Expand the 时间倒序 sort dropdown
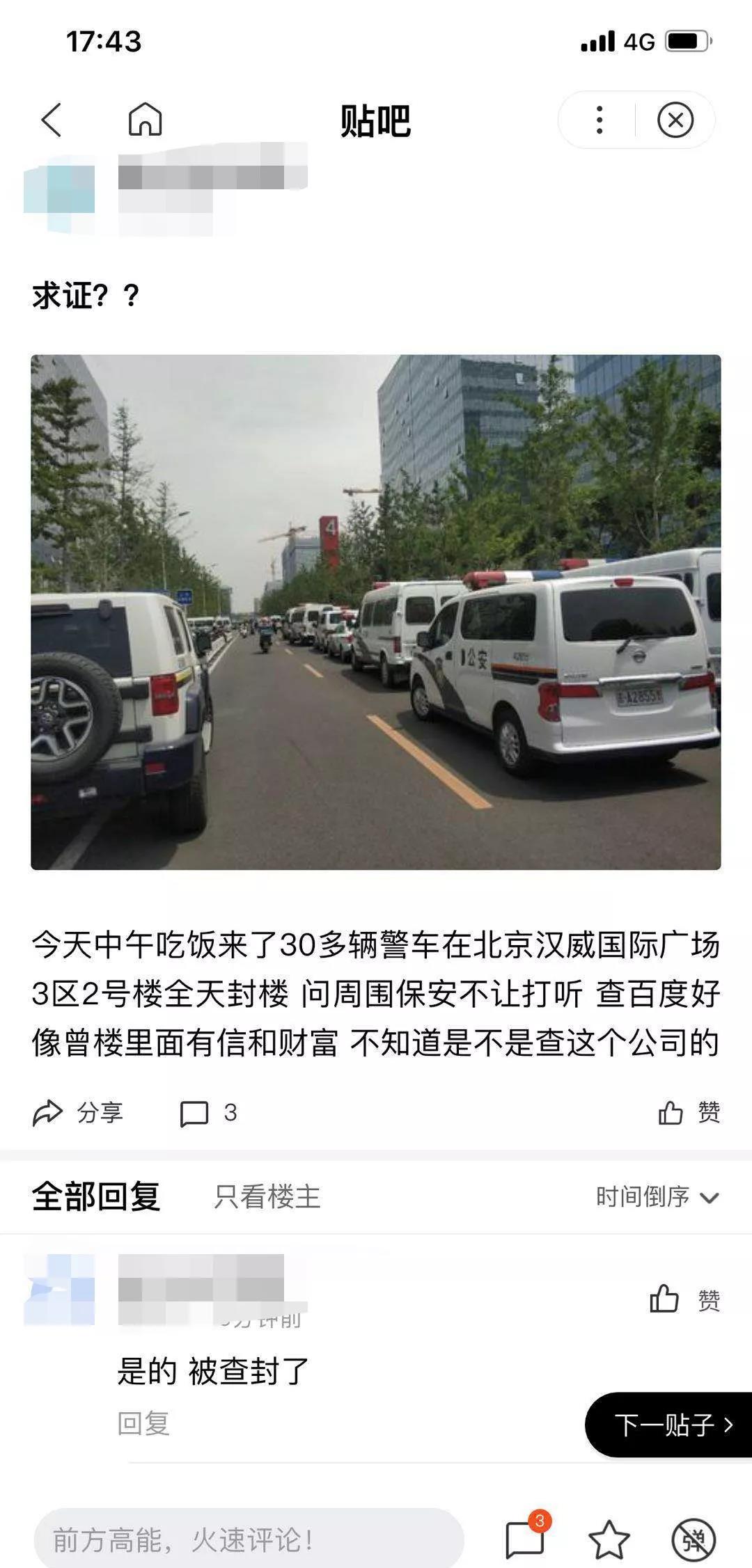 point(657,1197)
